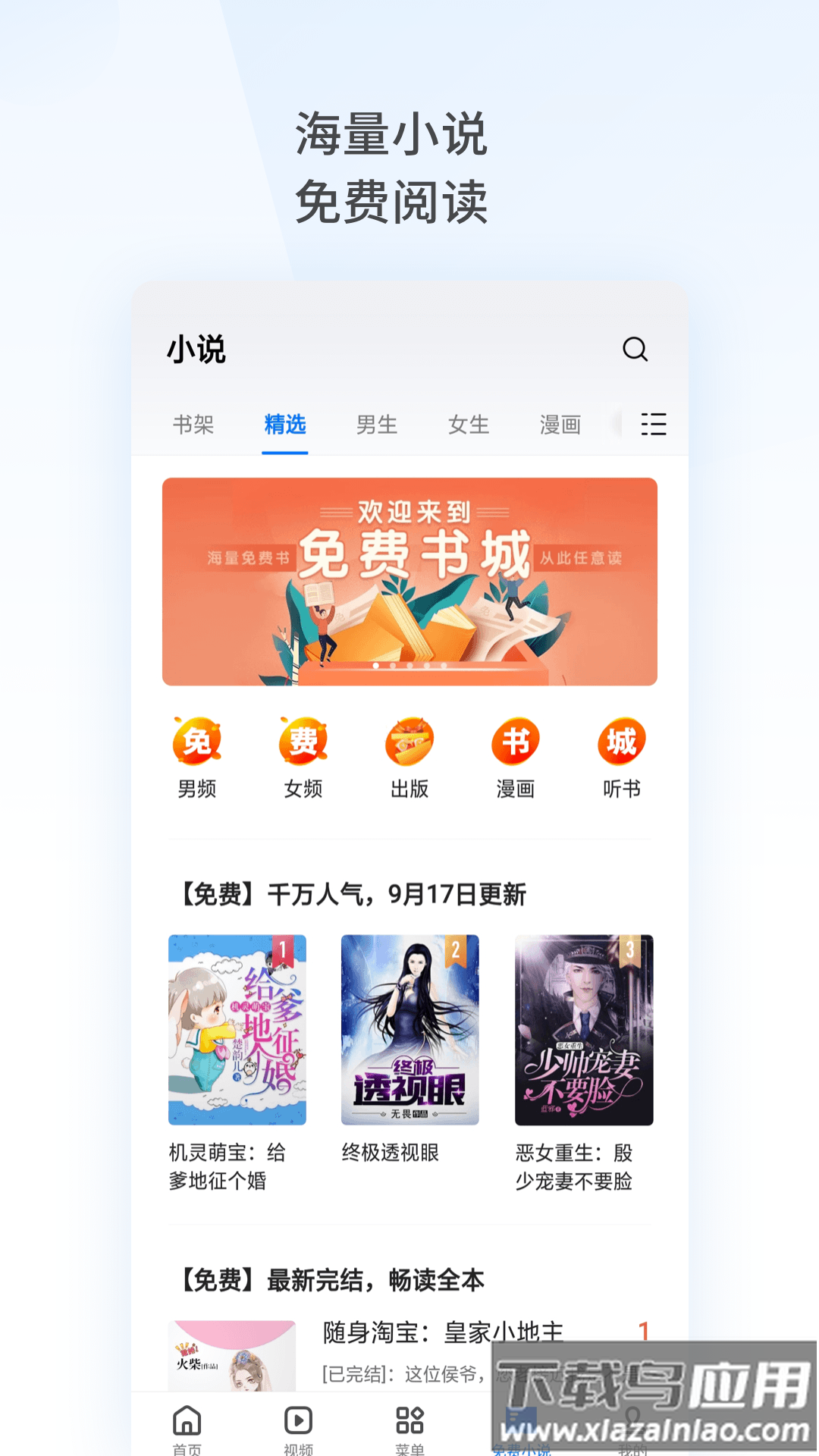Tap the search magnifier icon
Viewport: 819px width, 1456px height.
(x=634, y=350)
